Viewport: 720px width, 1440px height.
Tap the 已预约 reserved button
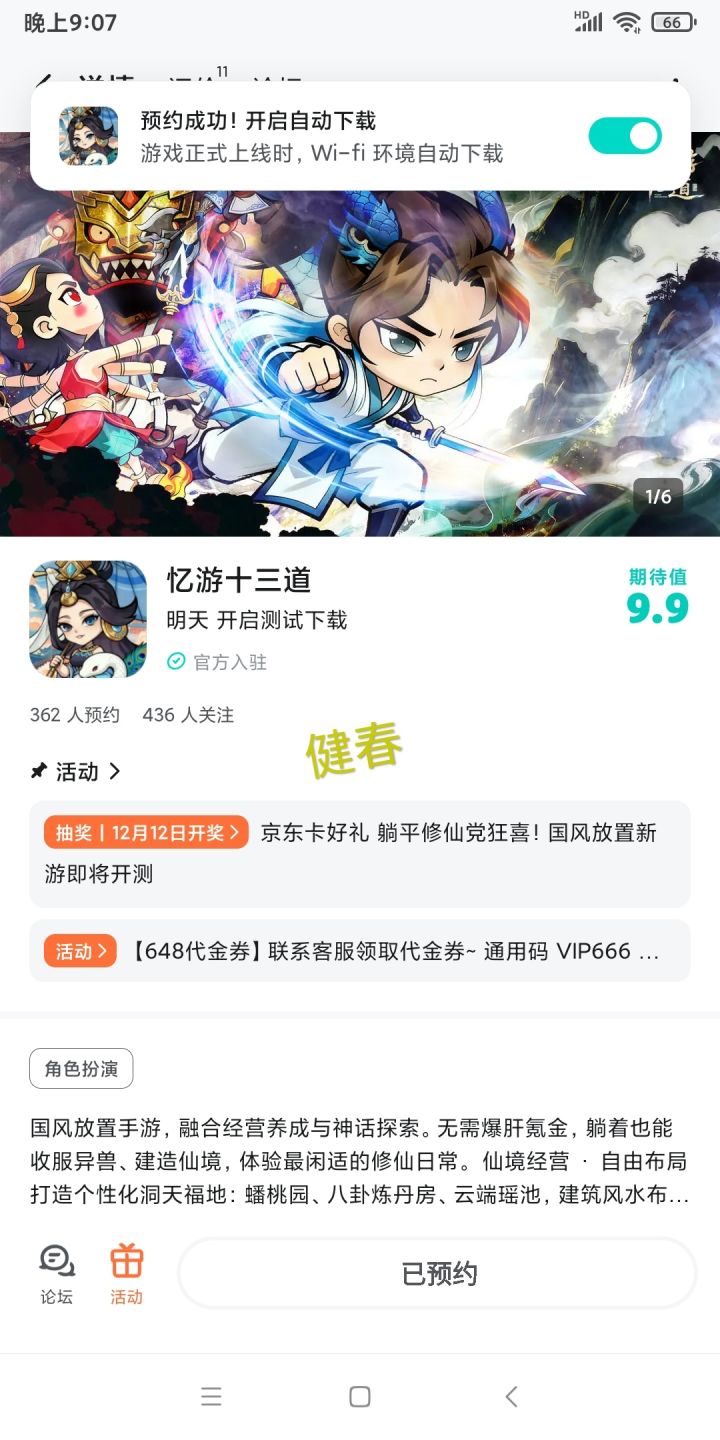(437, 1272)
